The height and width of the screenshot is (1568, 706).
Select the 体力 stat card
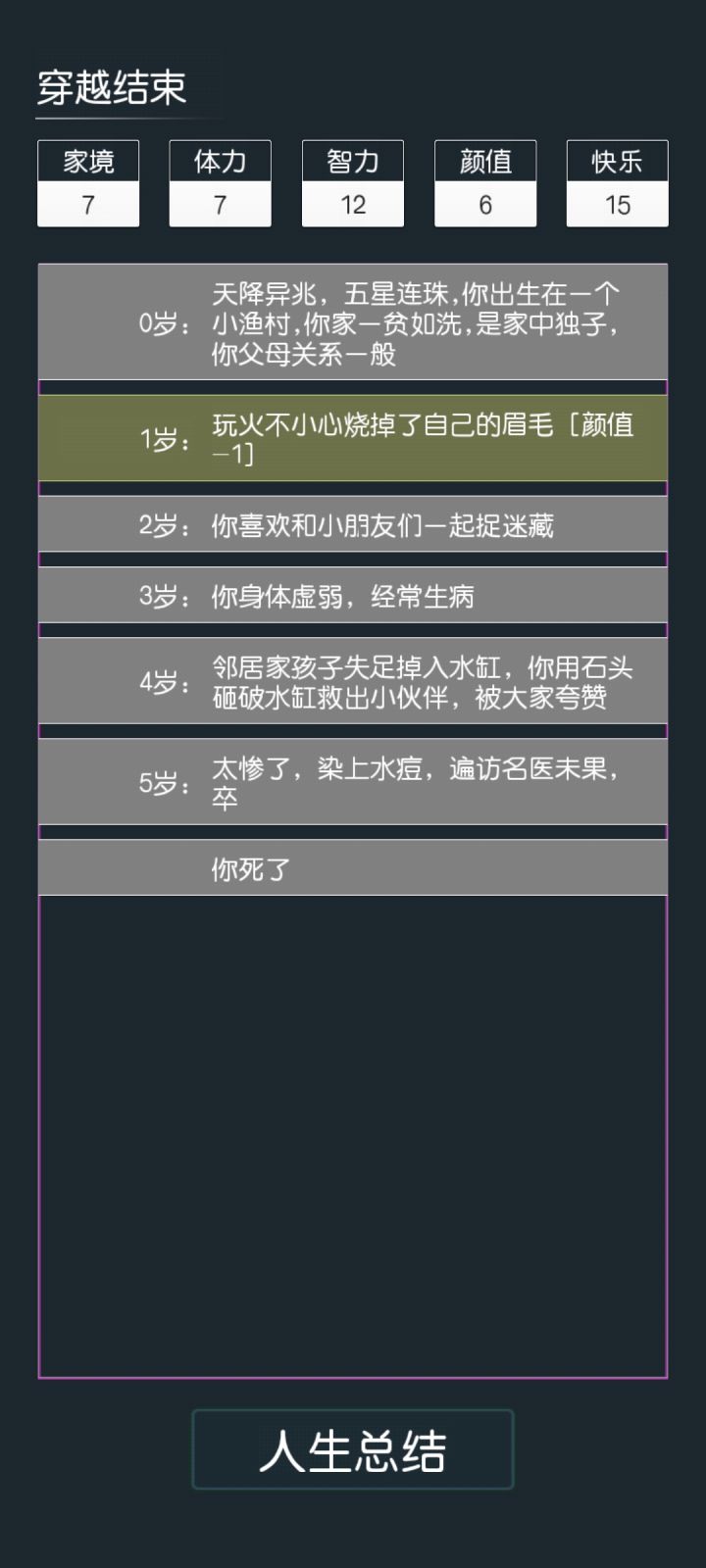pos(220,184)
